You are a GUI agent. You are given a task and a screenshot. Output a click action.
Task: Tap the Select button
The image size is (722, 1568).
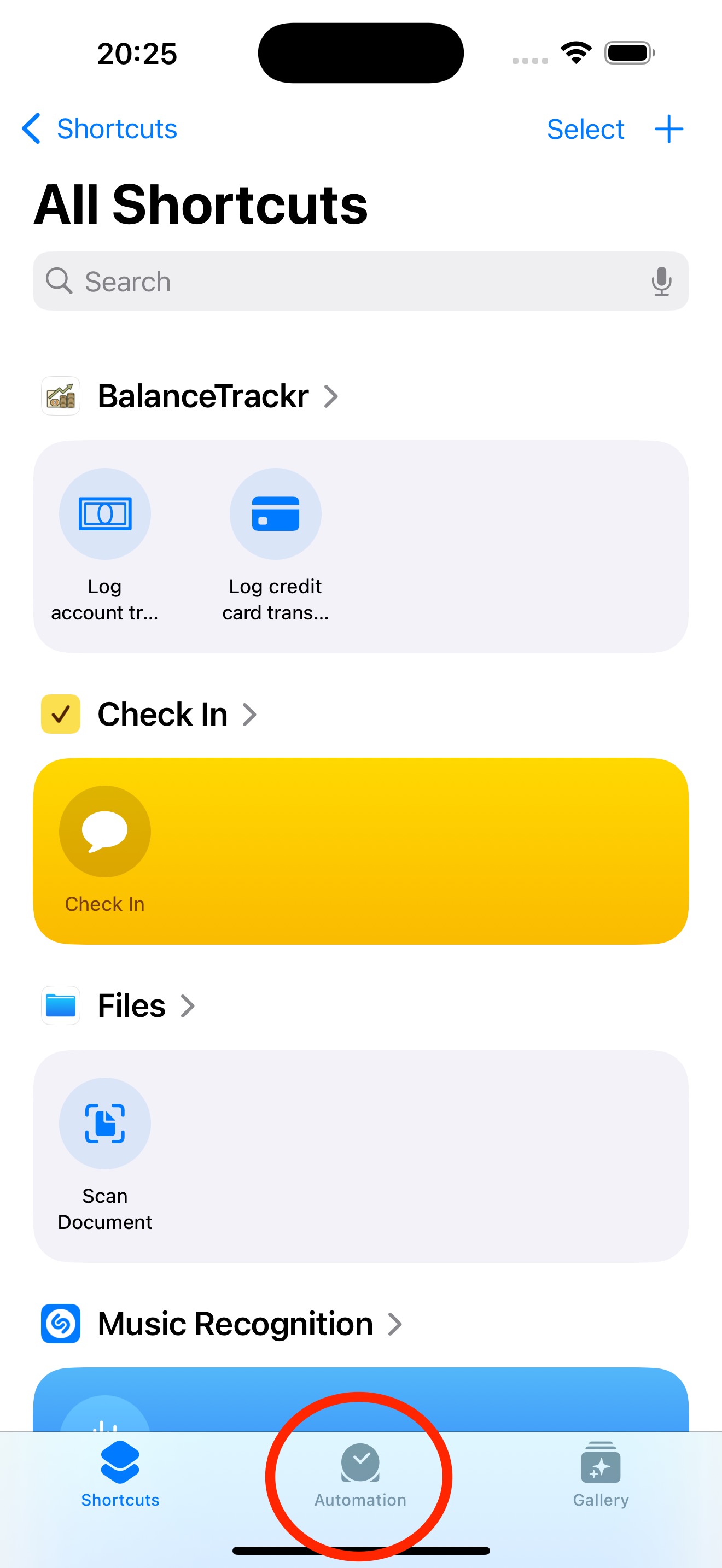(x=584, y=129)
